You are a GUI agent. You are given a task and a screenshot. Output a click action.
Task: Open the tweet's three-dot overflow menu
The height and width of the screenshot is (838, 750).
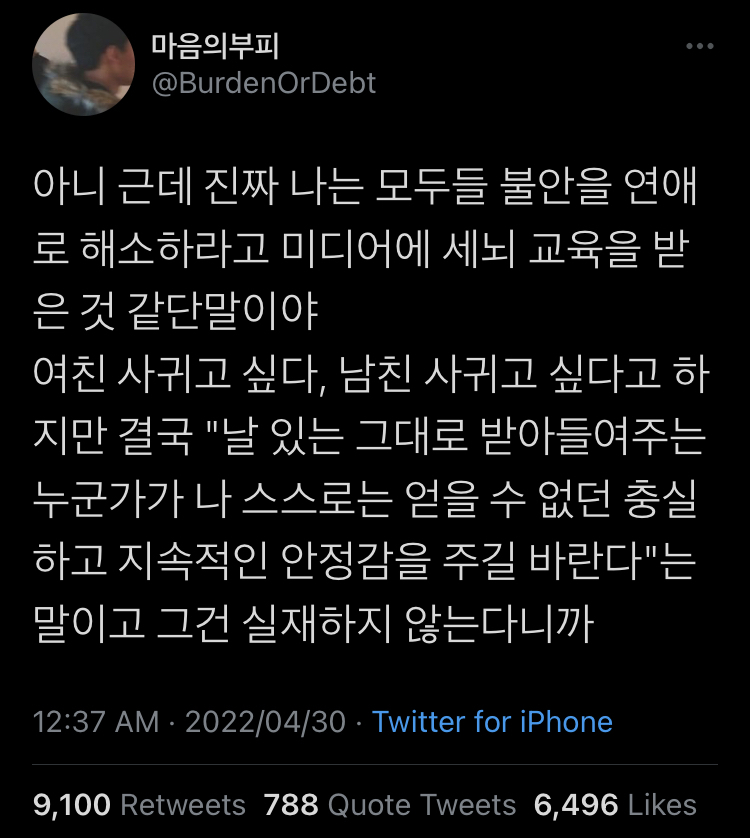point(700,46)
